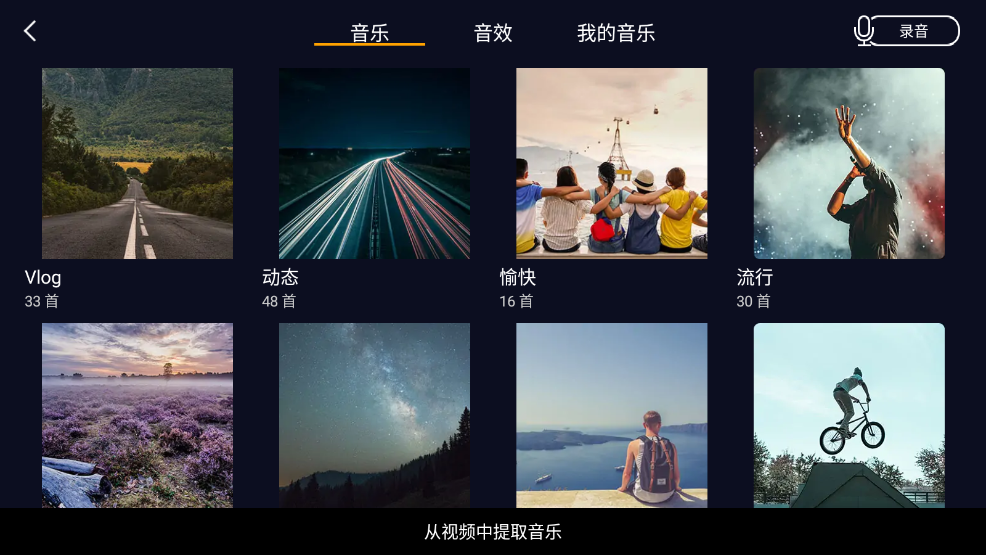This screenshot has height=555, width=986.
Task: Open the 愉快 music category
Action: (611, 164)
